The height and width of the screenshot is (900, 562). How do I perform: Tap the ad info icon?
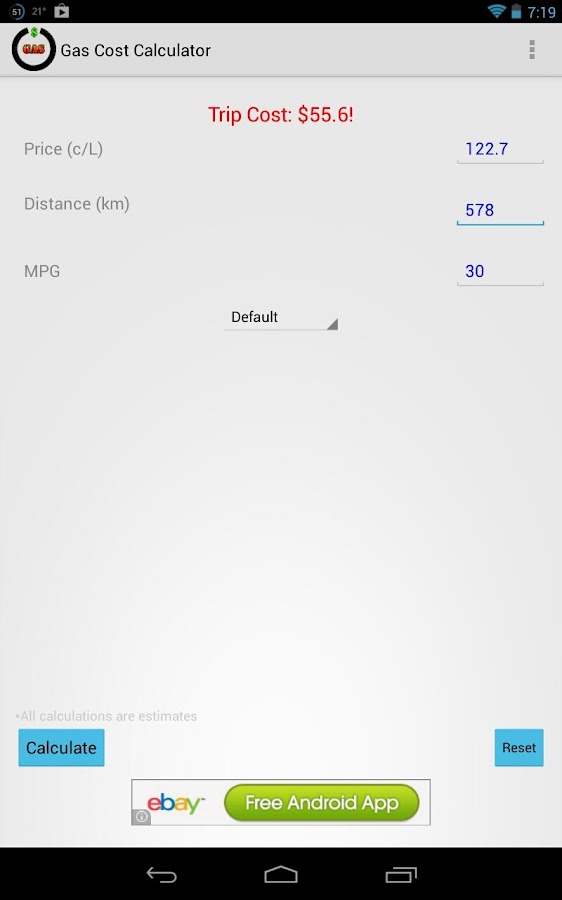click(x=142, y=817)
